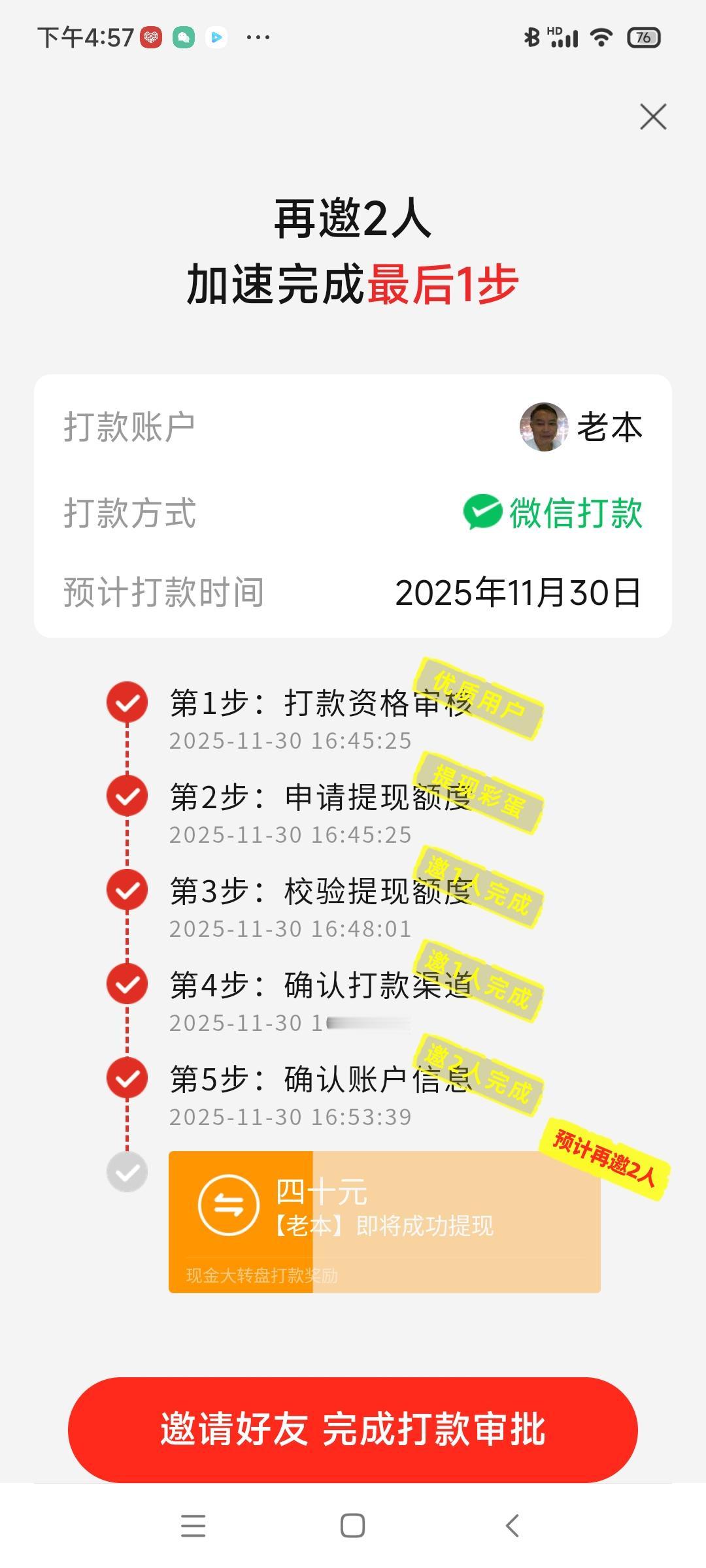Image resolution: width=706 pixels, height=1568 pixels.
Task: Open the recent apps navigation button
Action: (x=193, y=1526)
